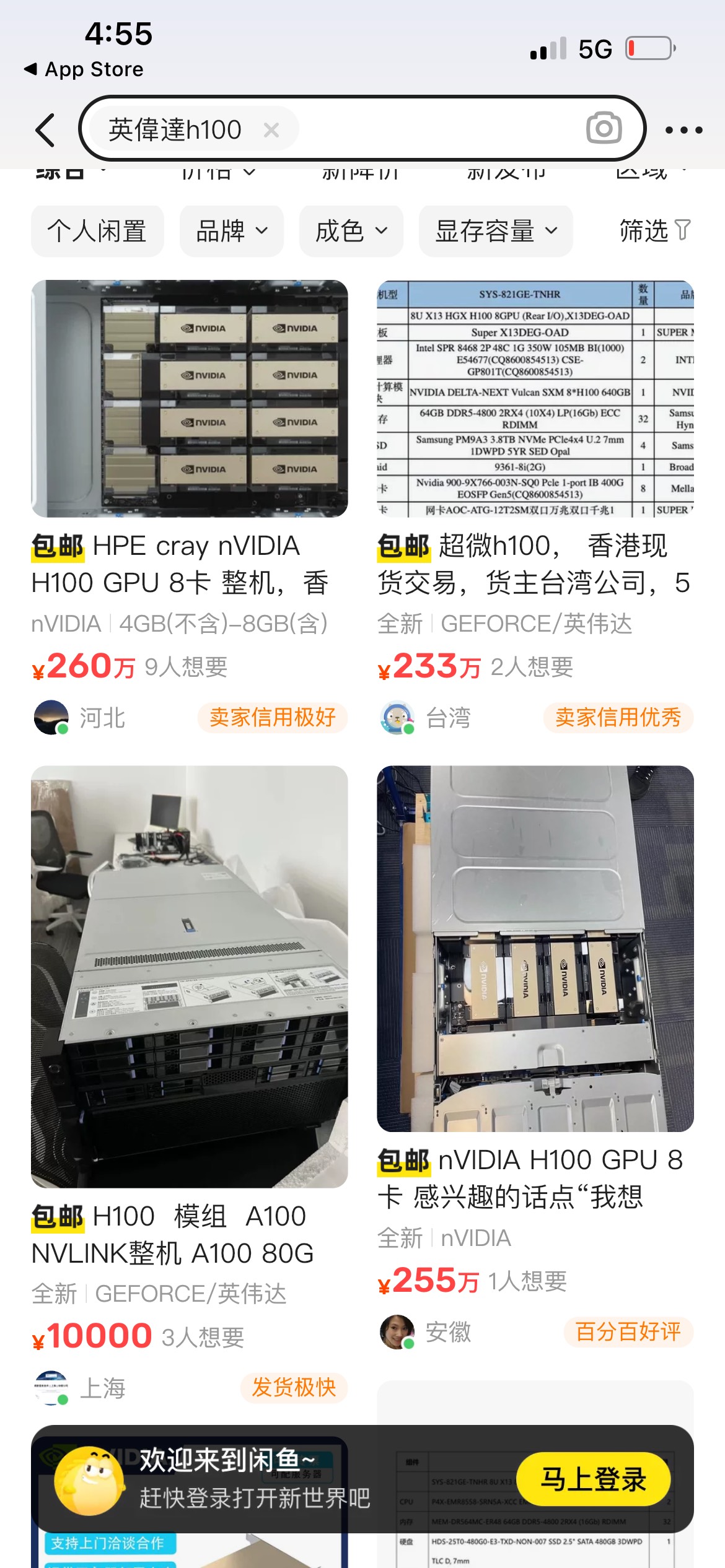Expand the 品牌 dropdown
Viewport: 725px width, 1568px height.
click(231, 231)
